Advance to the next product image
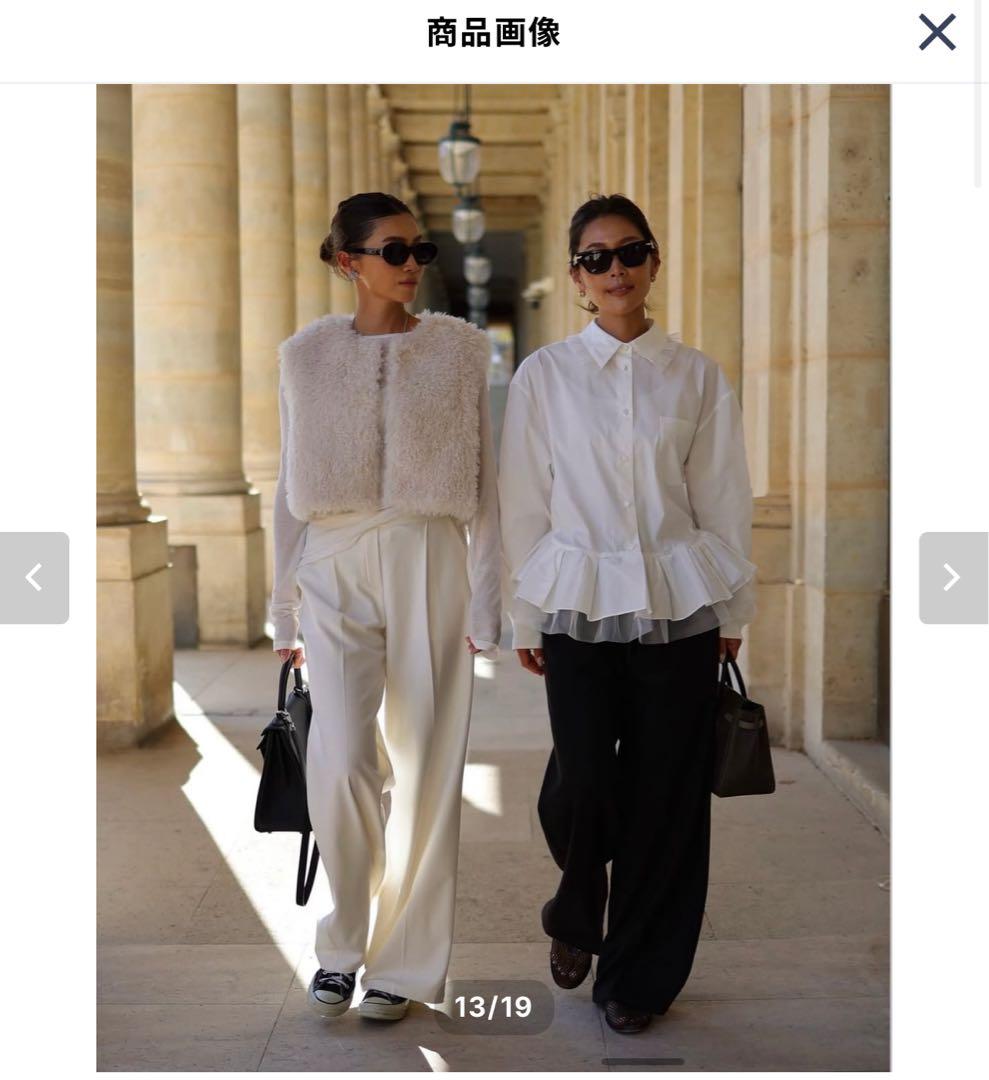The image size is (989, 1080). coord(952,577)
